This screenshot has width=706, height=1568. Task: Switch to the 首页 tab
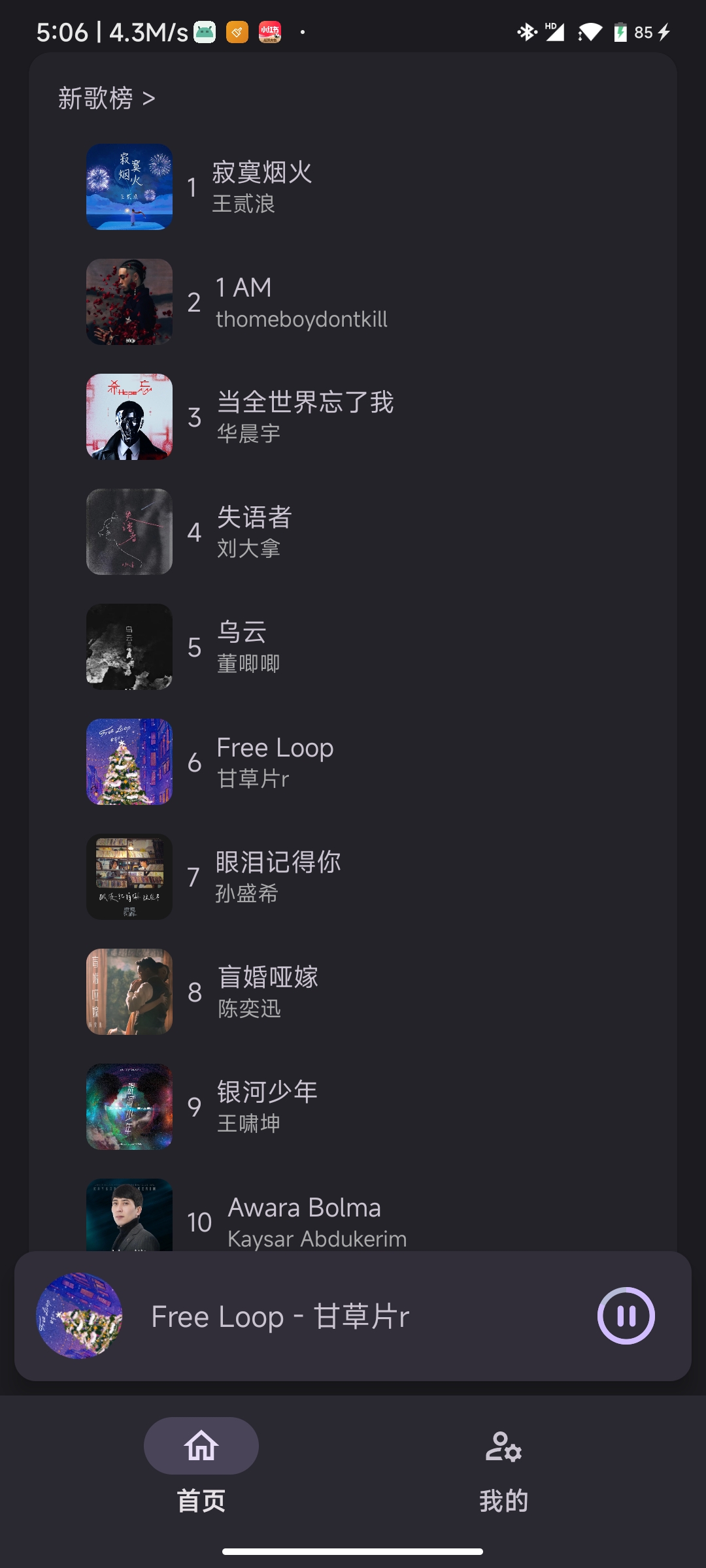[x=201, y=1463]
